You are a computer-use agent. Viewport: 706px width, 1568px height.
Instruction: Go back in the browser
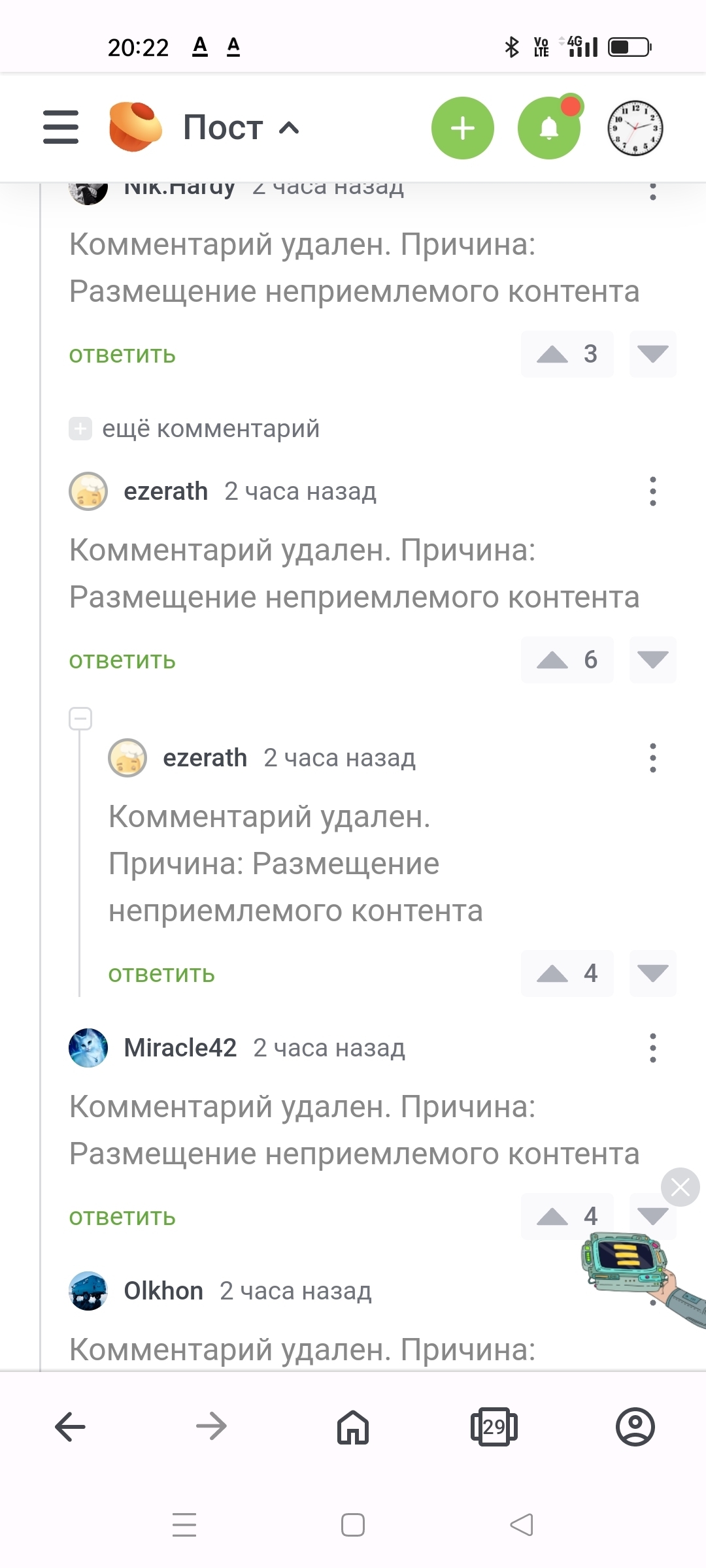[x=71, y=1426]
